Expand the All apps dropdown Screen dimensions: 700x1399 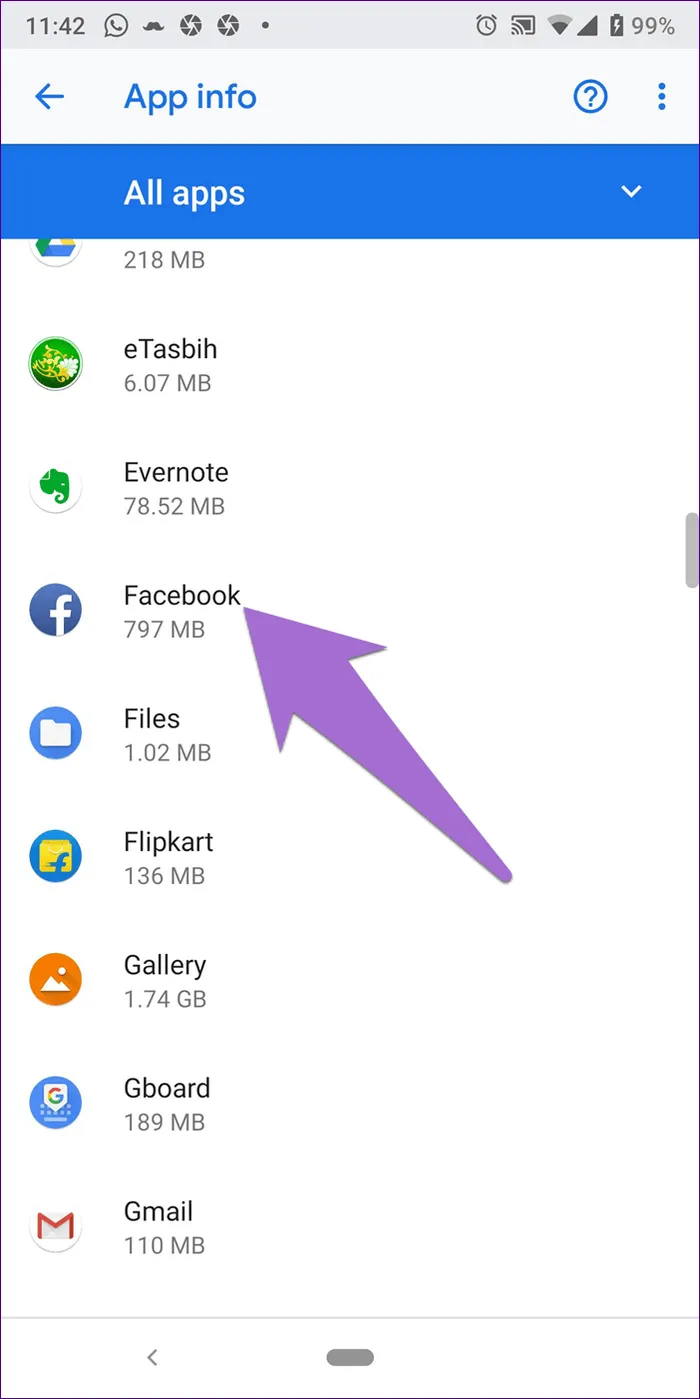[x=631, y=192]
